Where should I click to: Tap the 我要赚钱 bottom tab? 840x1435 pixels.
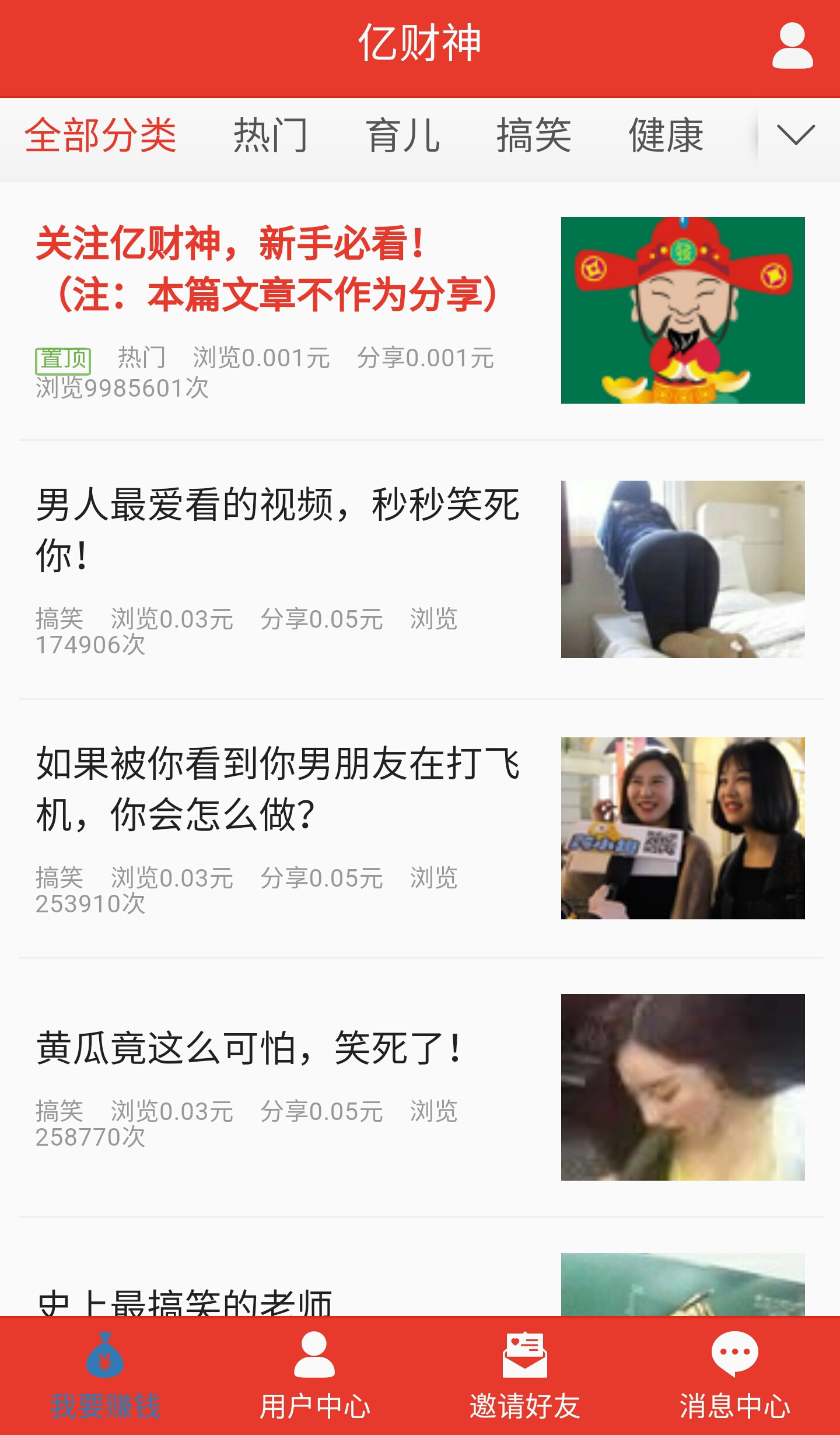105,1375
